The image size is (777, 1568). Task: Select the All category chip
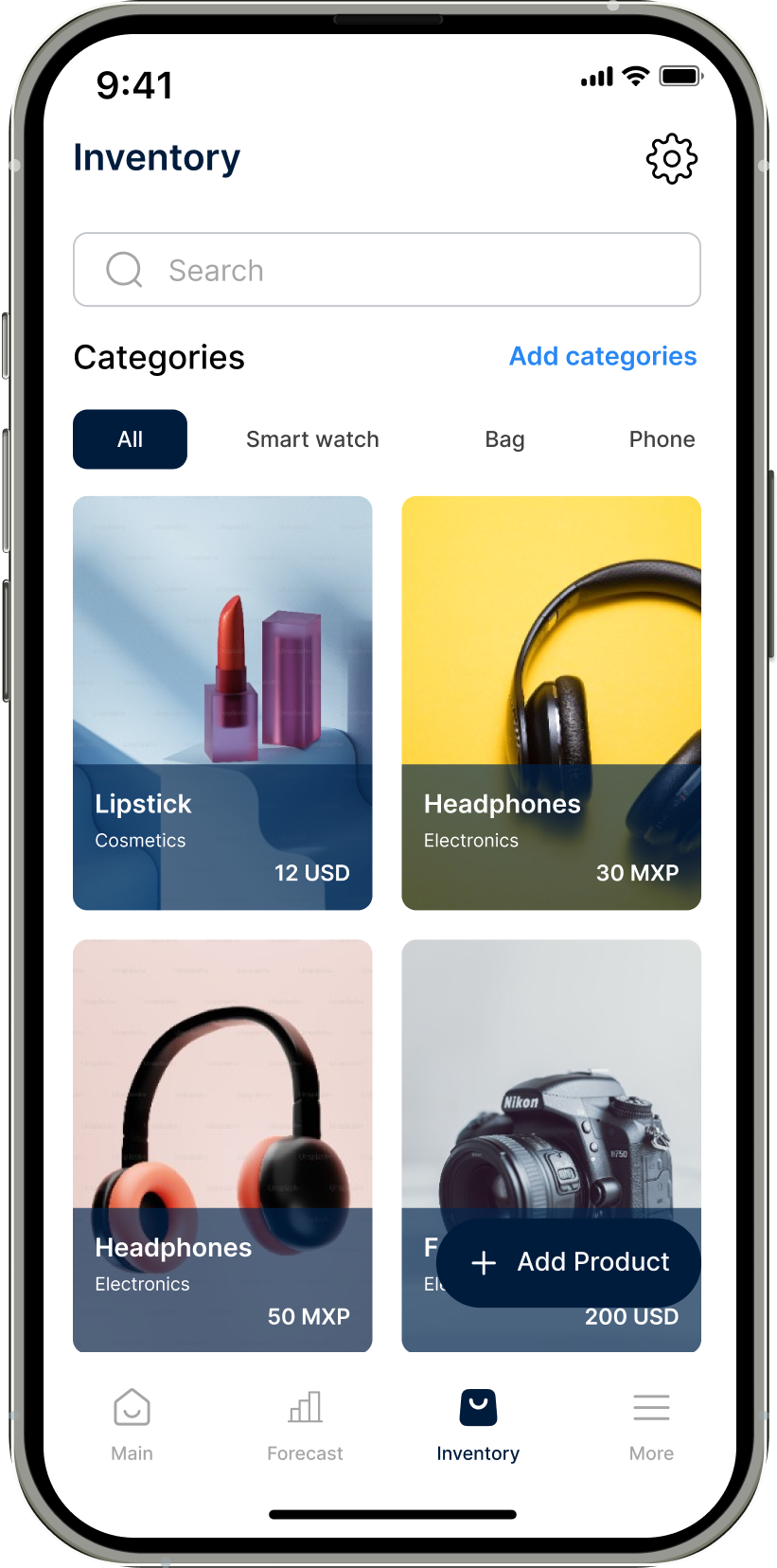(x=130, y=439)
